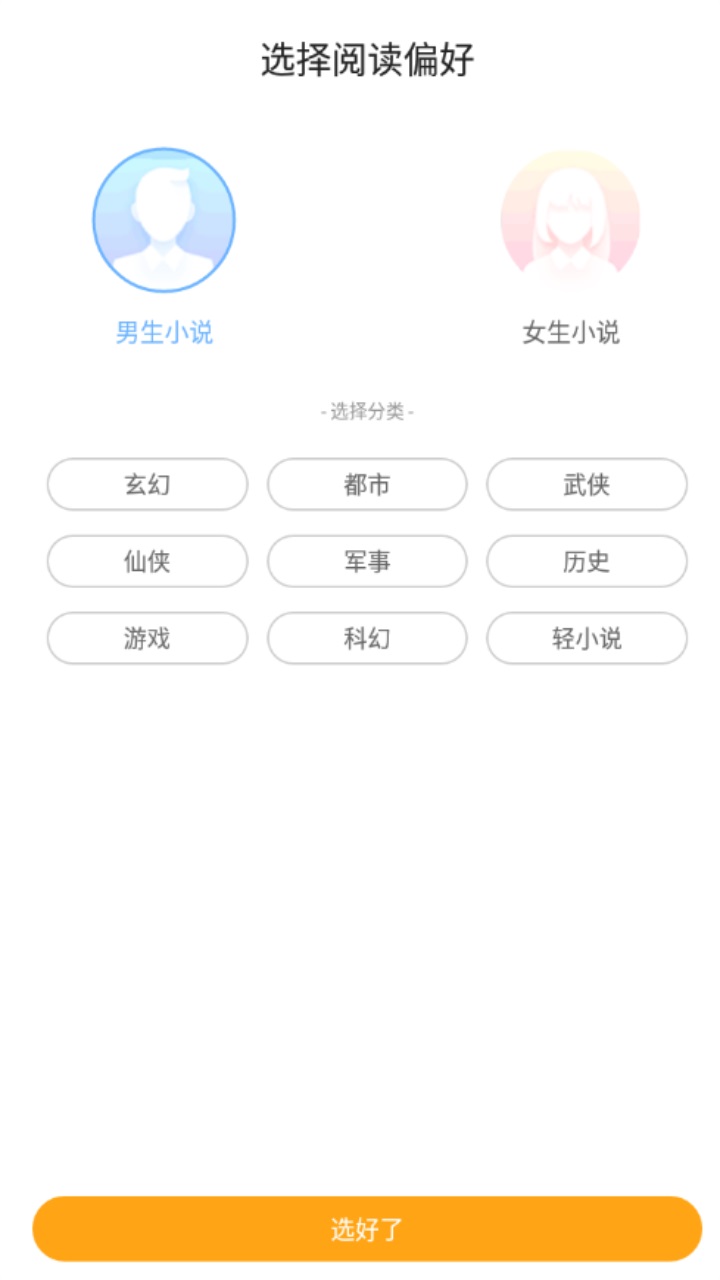720x1280 pixels.
Task: Click the 历史 category option
Action: 586,561
